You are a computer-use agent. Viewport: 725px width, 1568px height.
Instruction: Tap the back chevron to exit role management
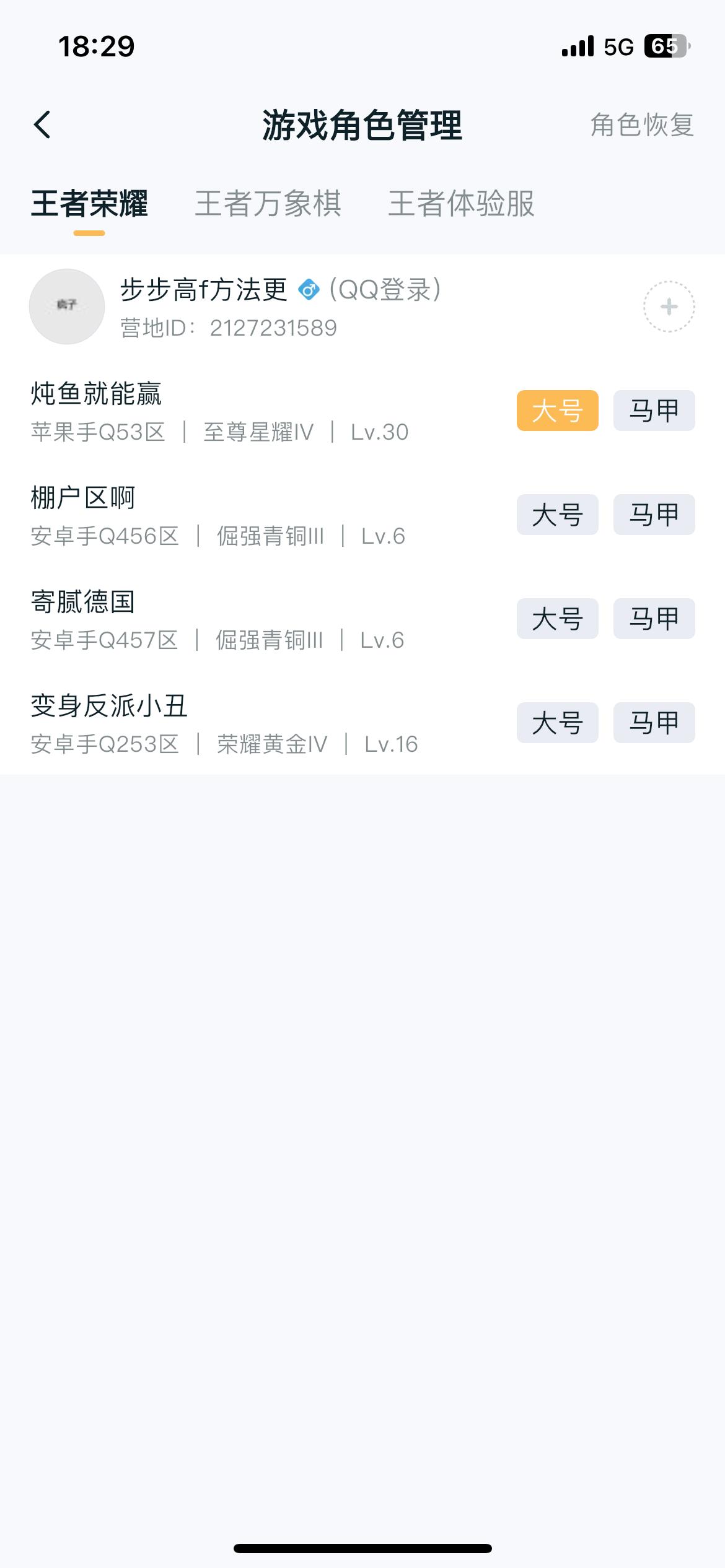pyautogui.click(x=42, y=124)
